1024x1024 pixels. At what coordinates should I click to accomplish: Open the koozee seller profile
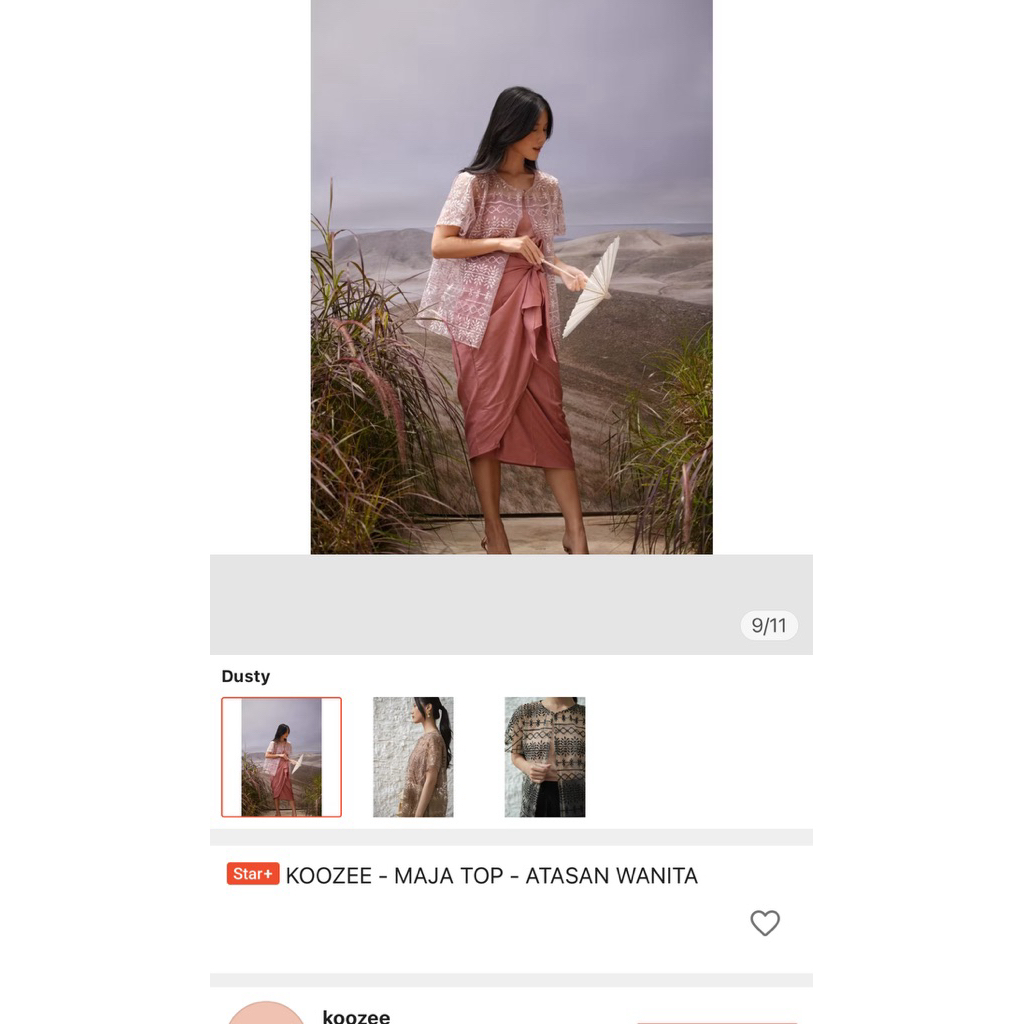356,1015
